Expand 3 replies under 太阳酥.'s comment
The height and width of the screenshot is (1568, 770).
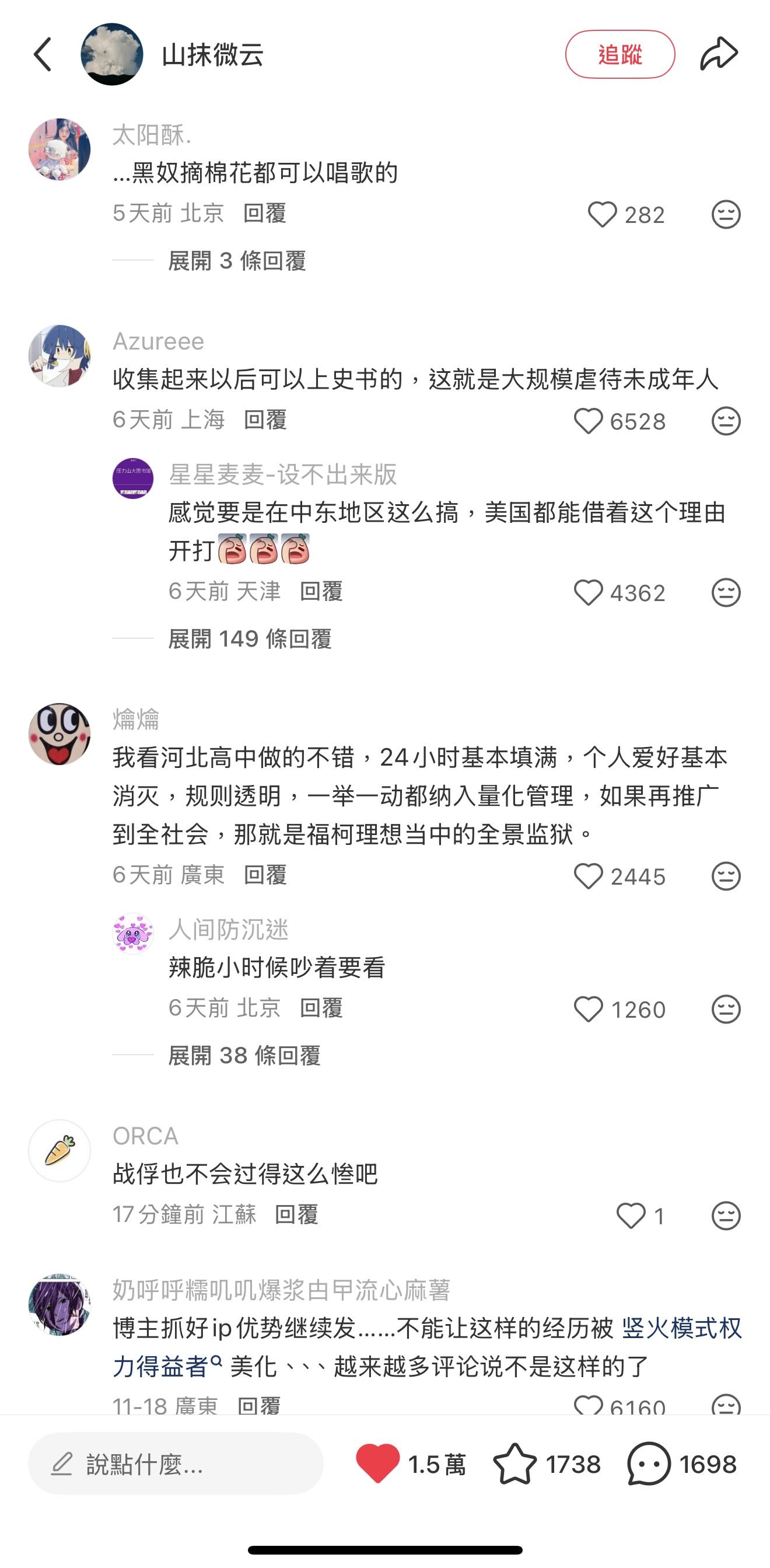coord(237,261)
